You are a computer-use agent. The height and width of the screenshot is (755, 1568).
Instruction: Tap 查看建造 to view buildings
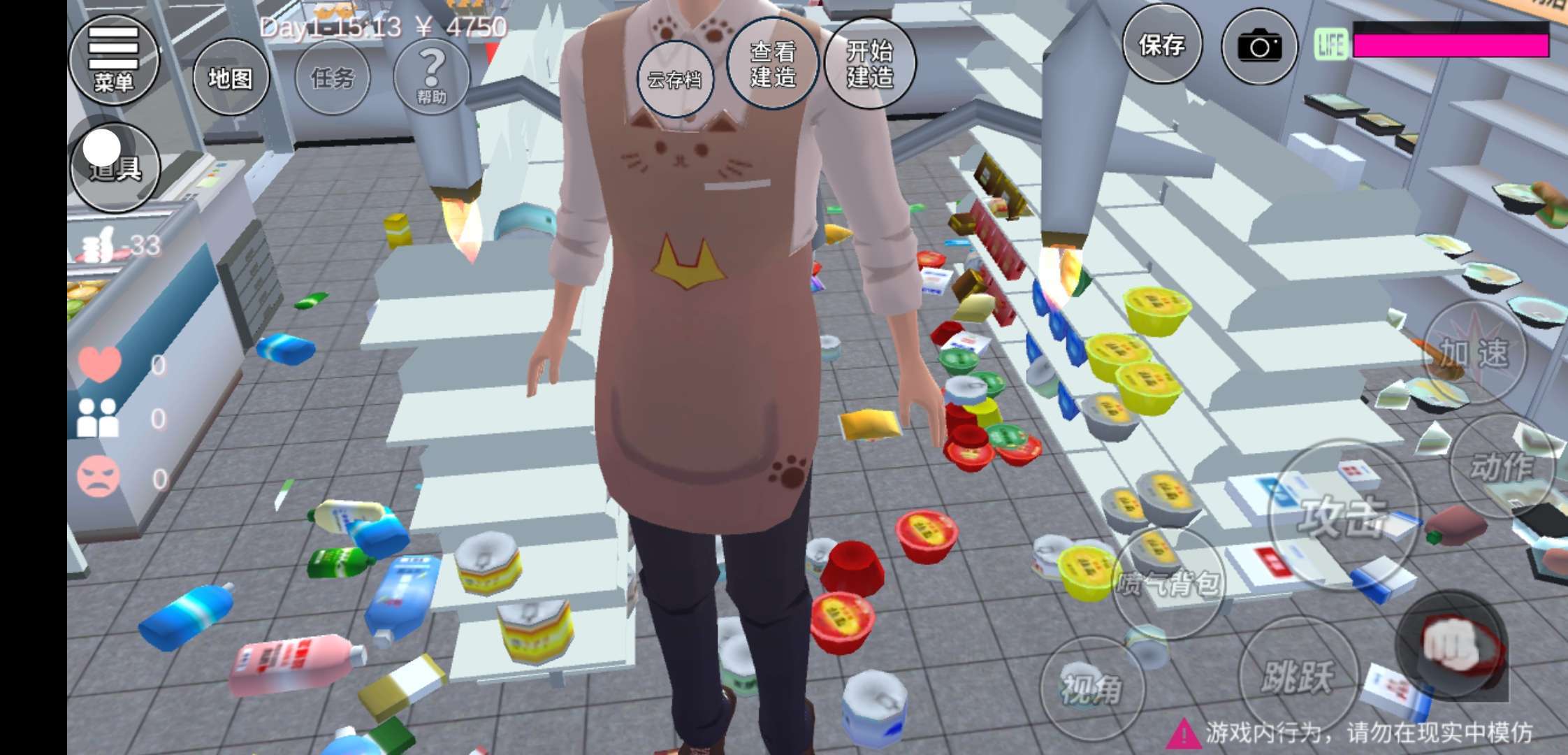(x=773, y=64)
